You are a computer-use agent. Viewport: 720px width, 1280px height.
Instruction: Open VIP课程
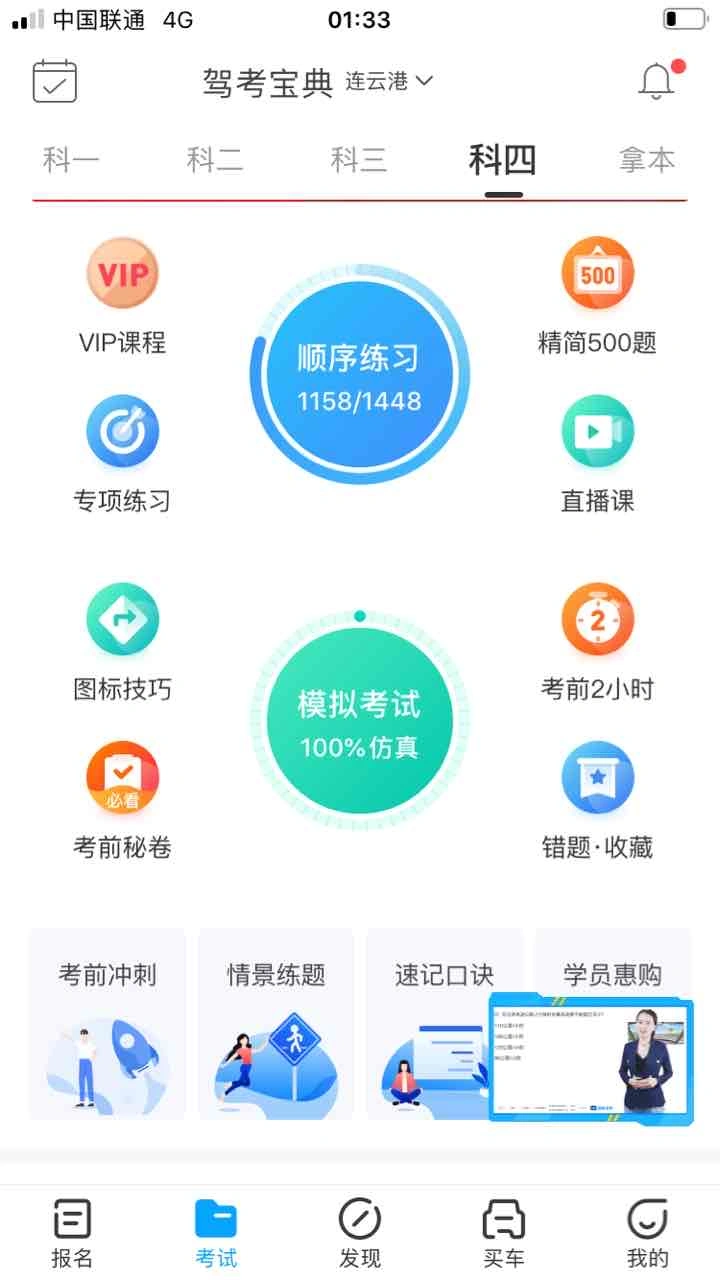[x=122, y=297]
